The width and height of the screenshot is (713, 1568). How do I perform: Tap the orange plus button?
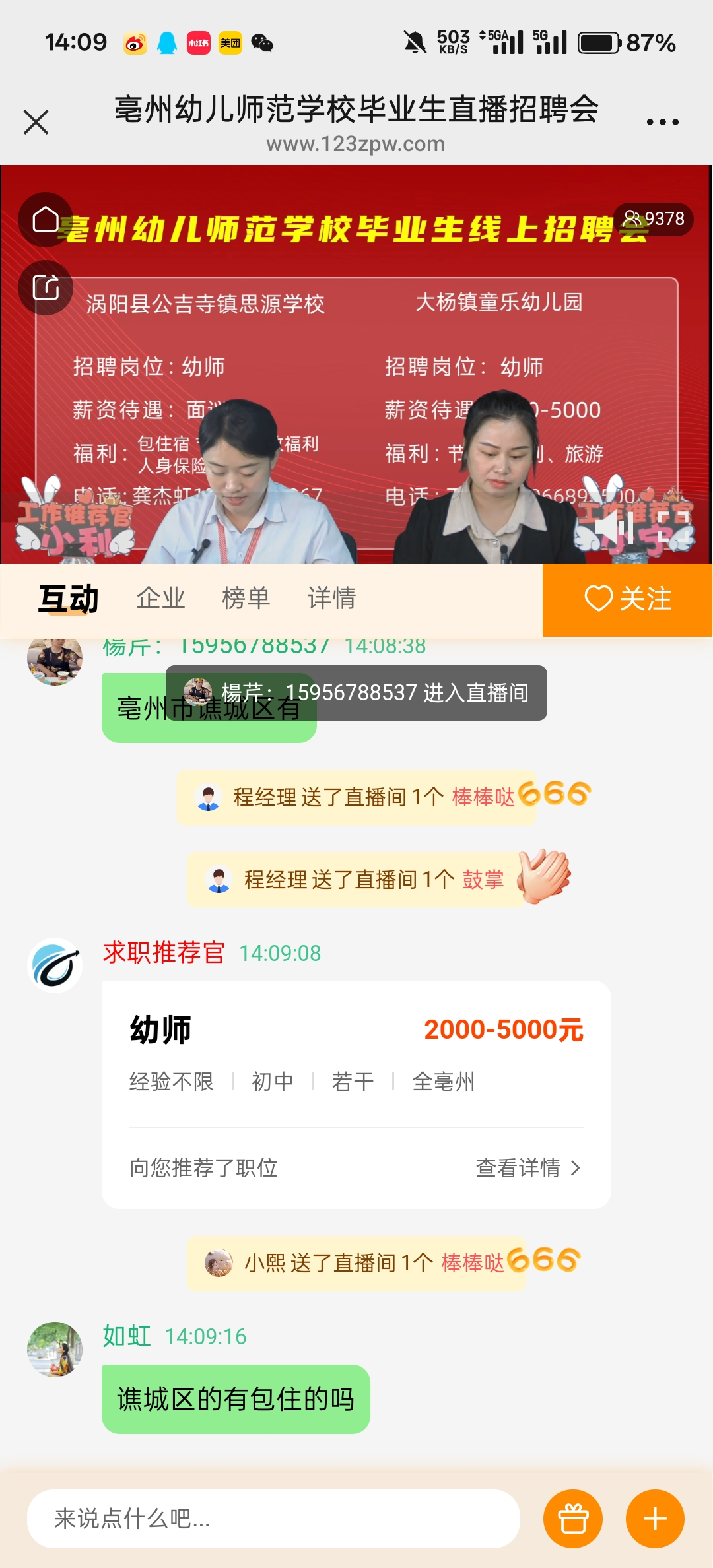pyautogui.click(x=655, y=1519)
